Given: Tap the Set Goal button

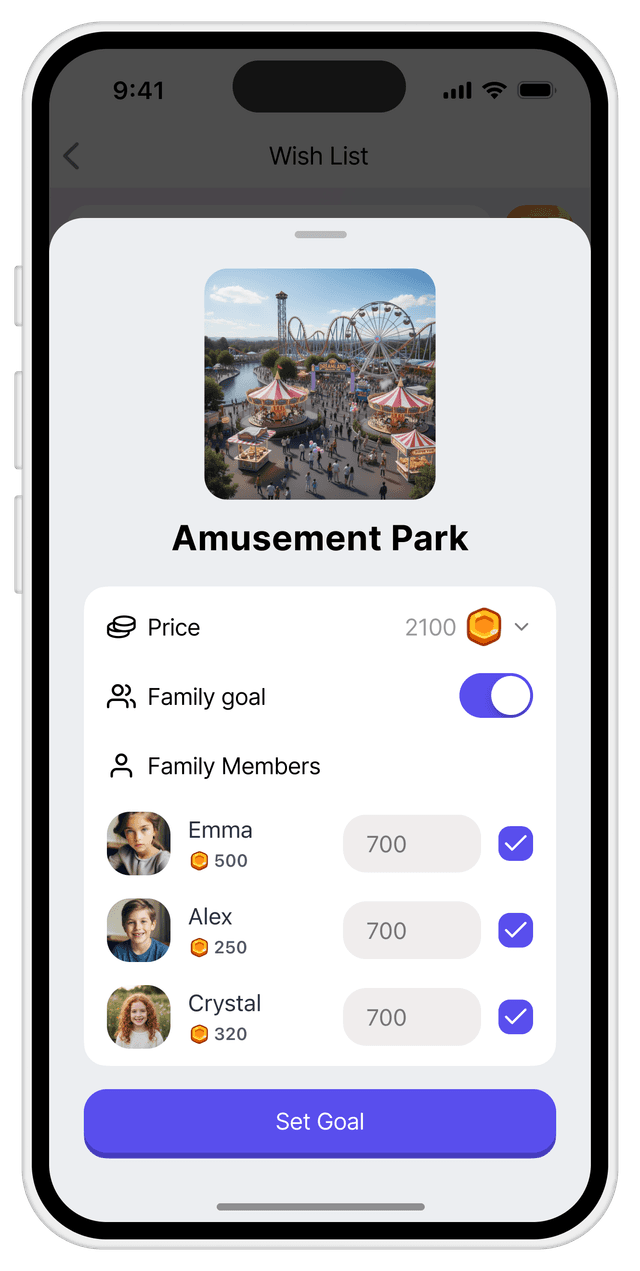Looking at the screenshot, I should click(320, 1122).
